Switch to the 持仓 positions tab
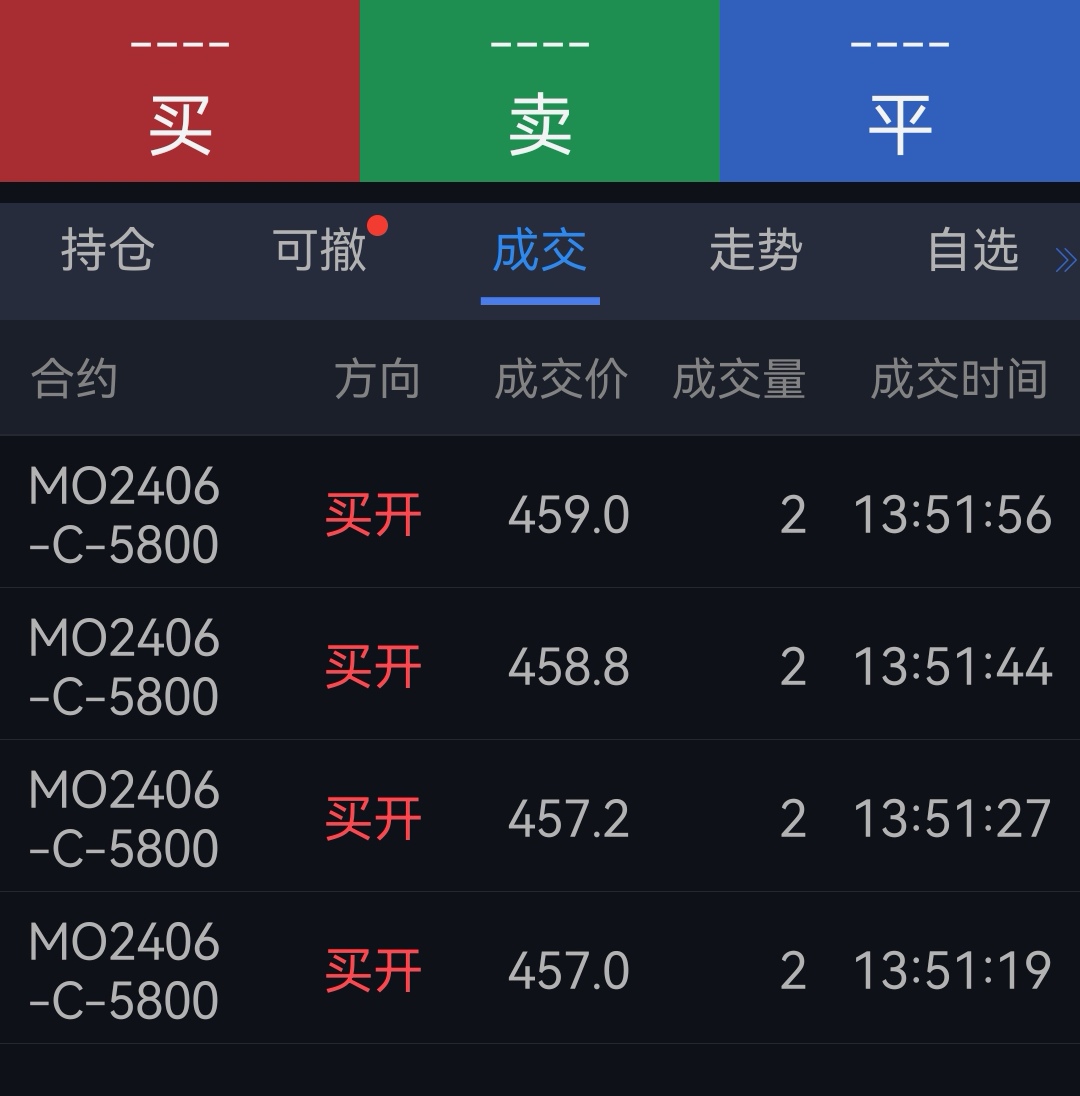1080x1096 pixels. (x=107, y=250)
